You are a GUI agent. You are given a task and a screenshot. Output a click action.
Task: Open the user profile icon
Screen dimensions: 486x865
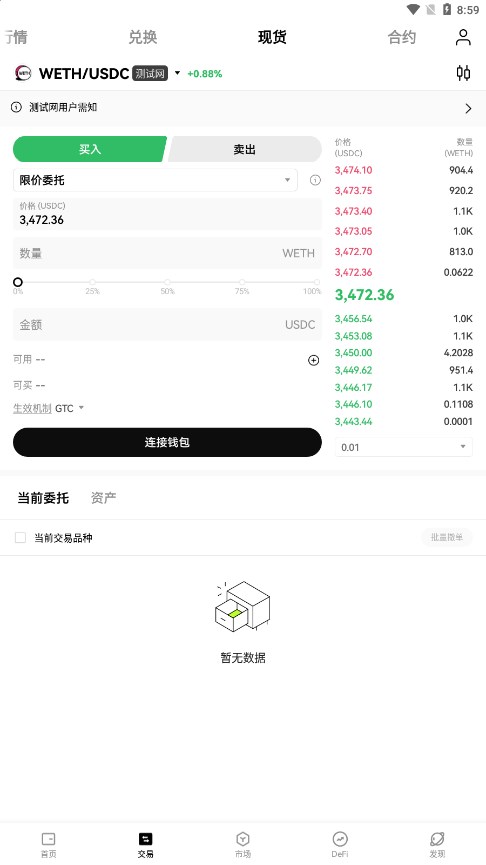pos(463,38)
